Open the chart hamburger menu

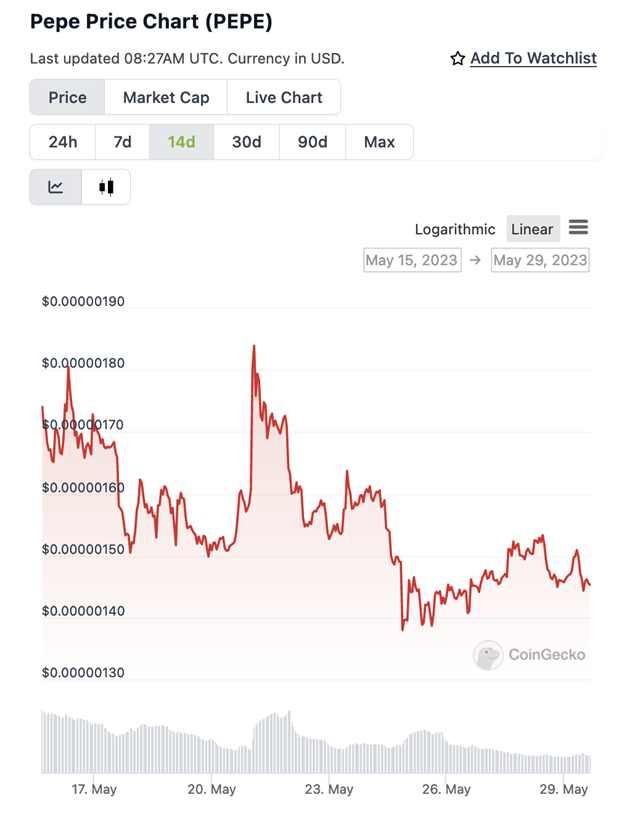click(x=578, y=228)
